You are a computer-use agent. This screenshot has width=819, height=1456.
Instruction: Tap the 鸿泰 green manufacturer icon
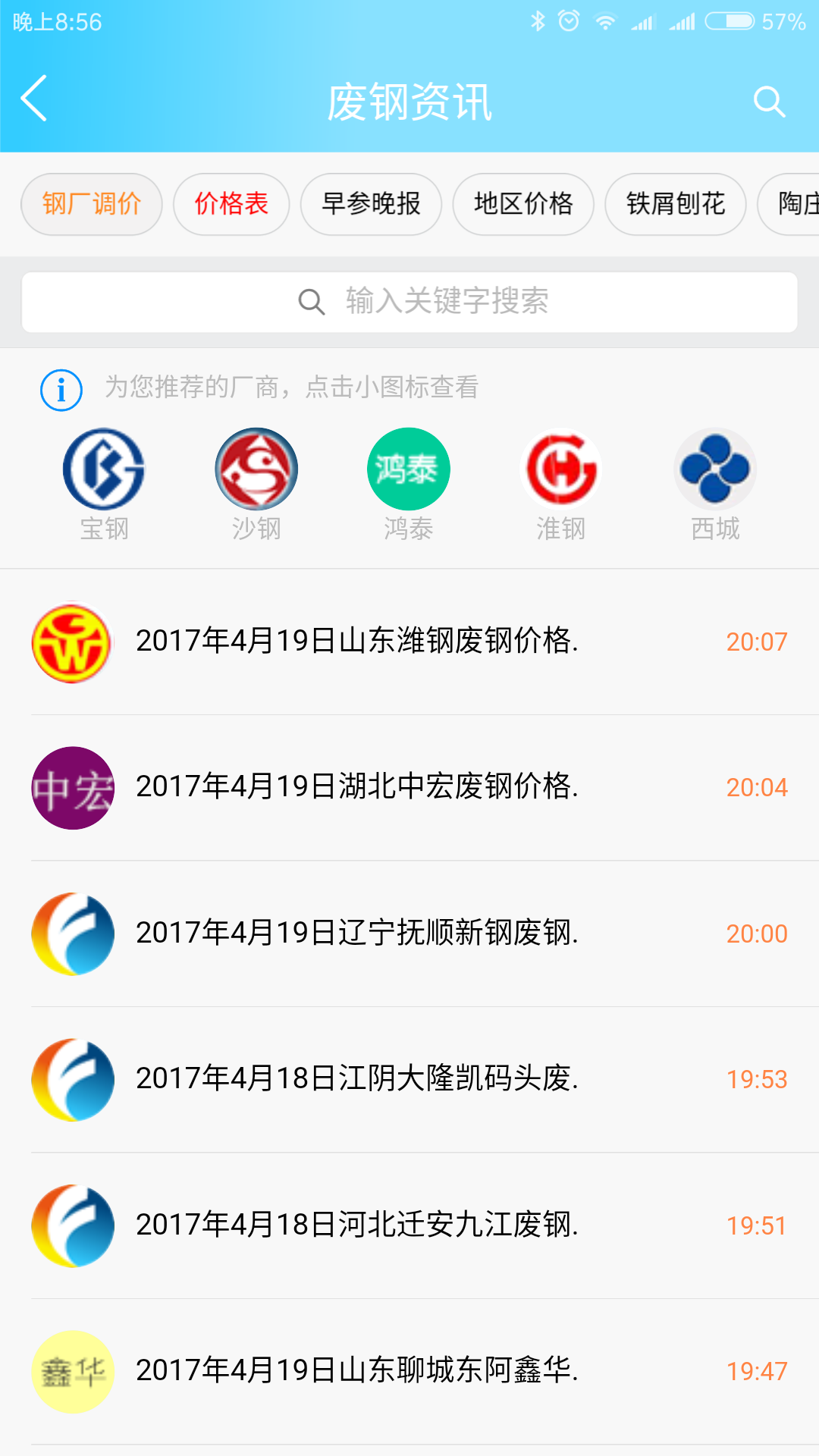pyautogui.click(x=408, y=469)
